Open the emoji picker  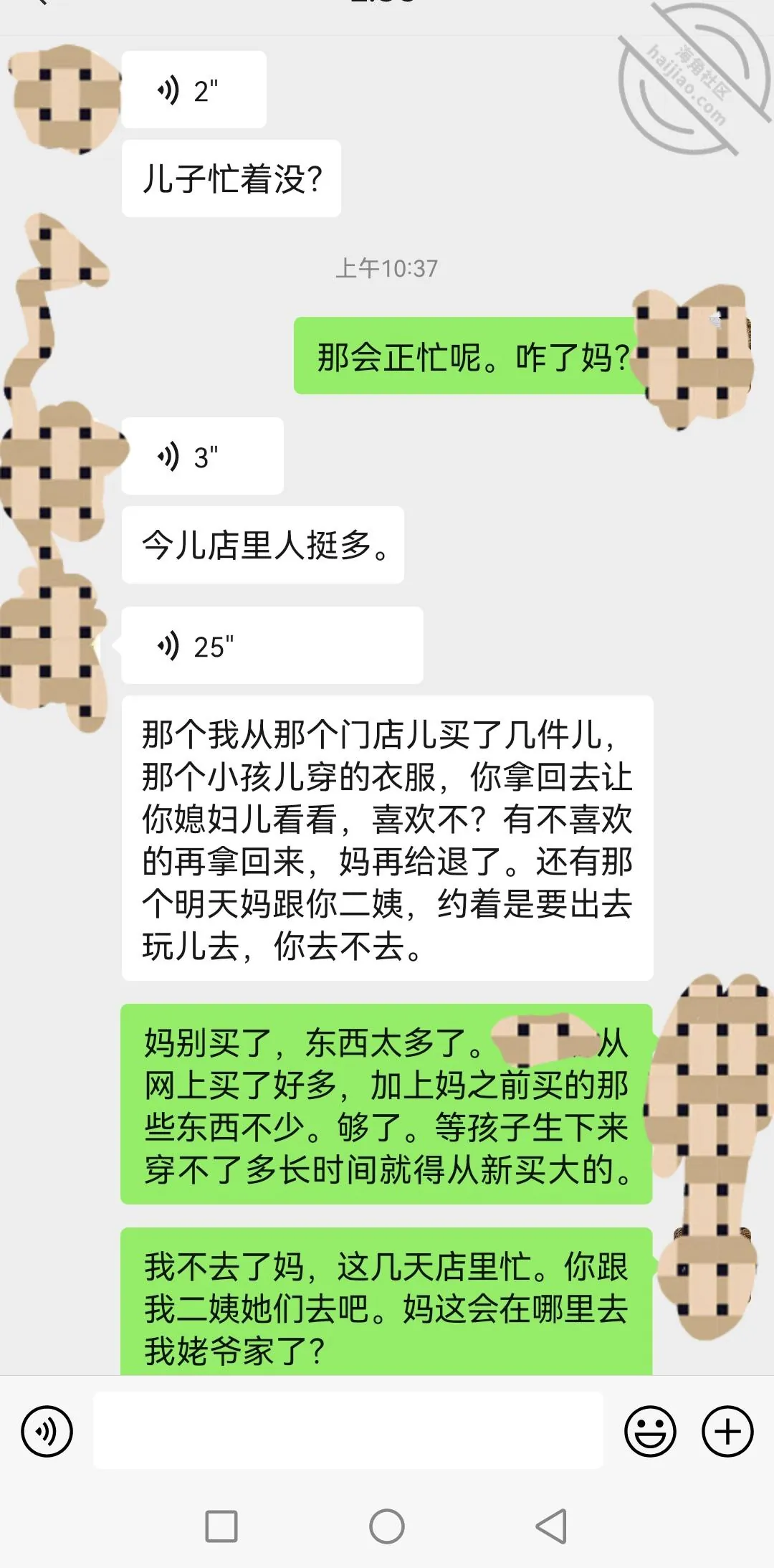(x=650, y=1431)
